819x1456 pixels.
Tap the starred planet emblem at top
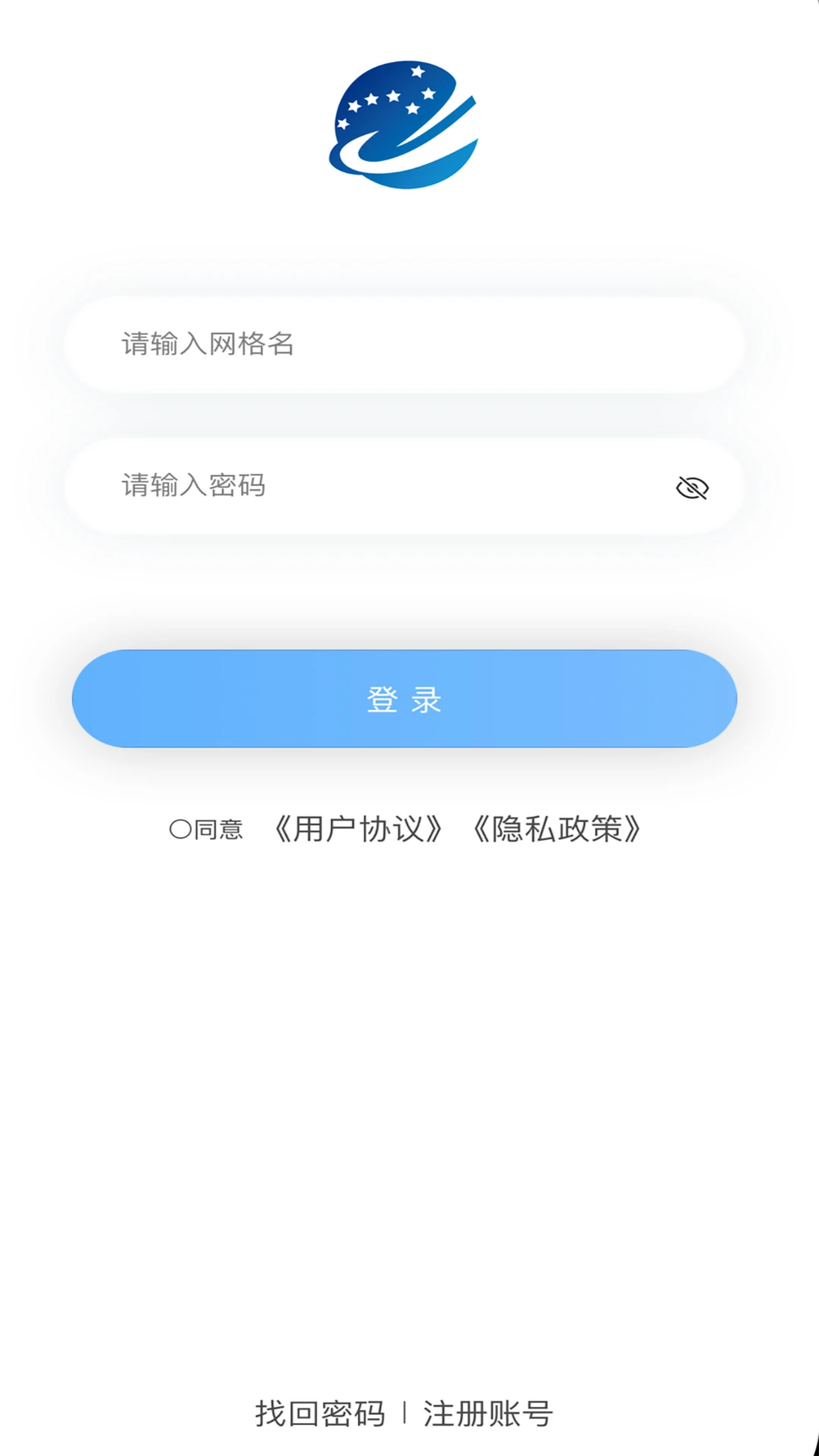click(407, 126)
